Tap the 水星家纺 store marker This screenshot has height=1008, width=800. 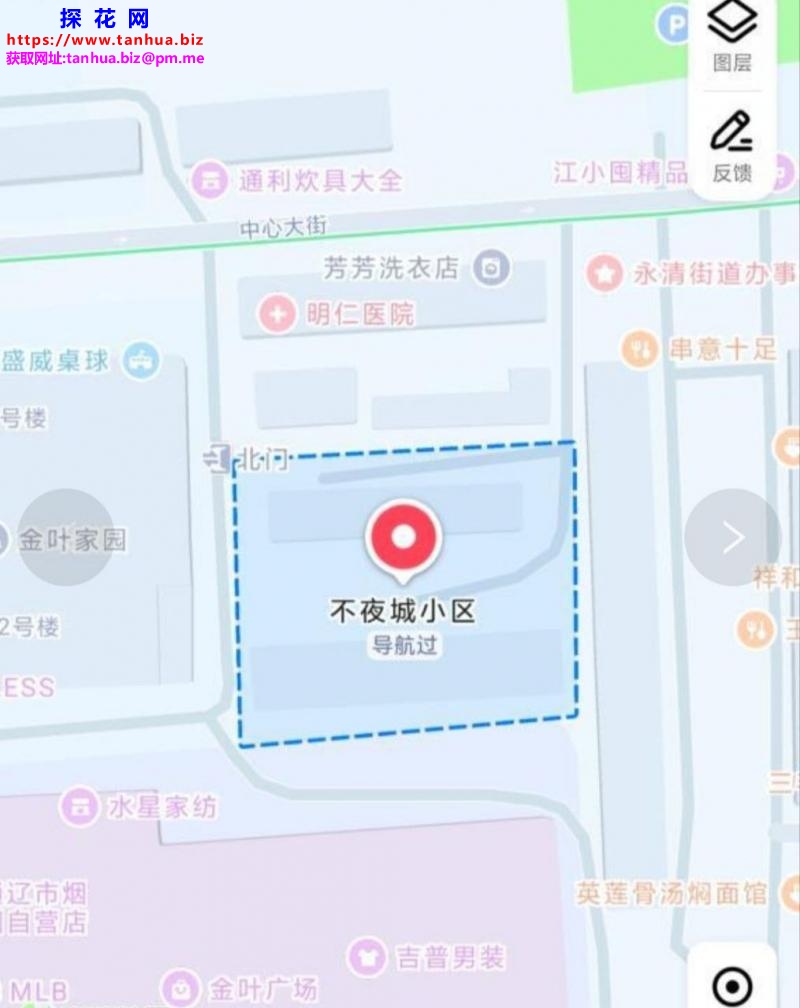point(78,807)
